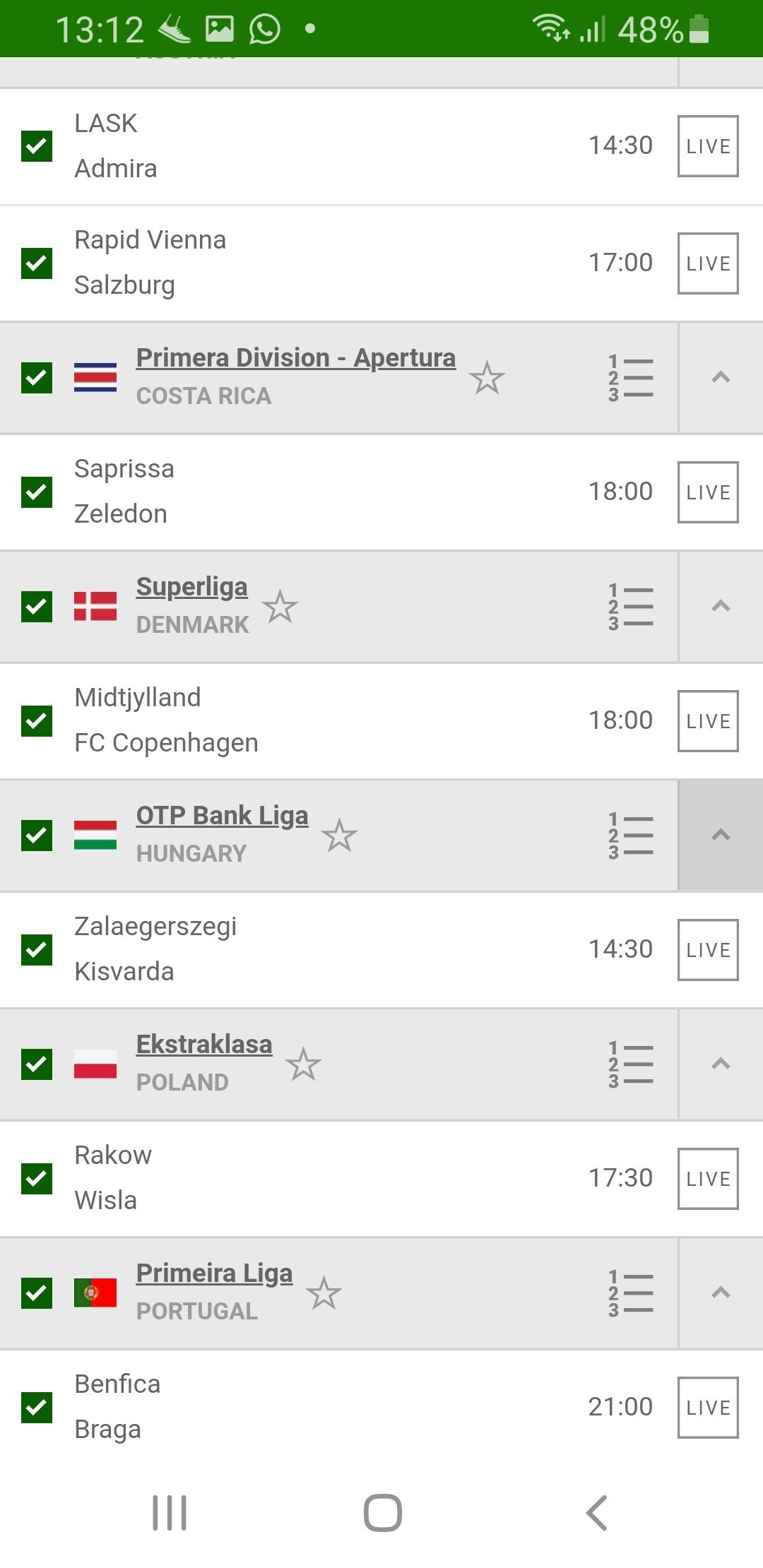Viewport: 763px width, 1568px height.
Task: View standings for Superliga Denmark
Action: click(630, 606)
